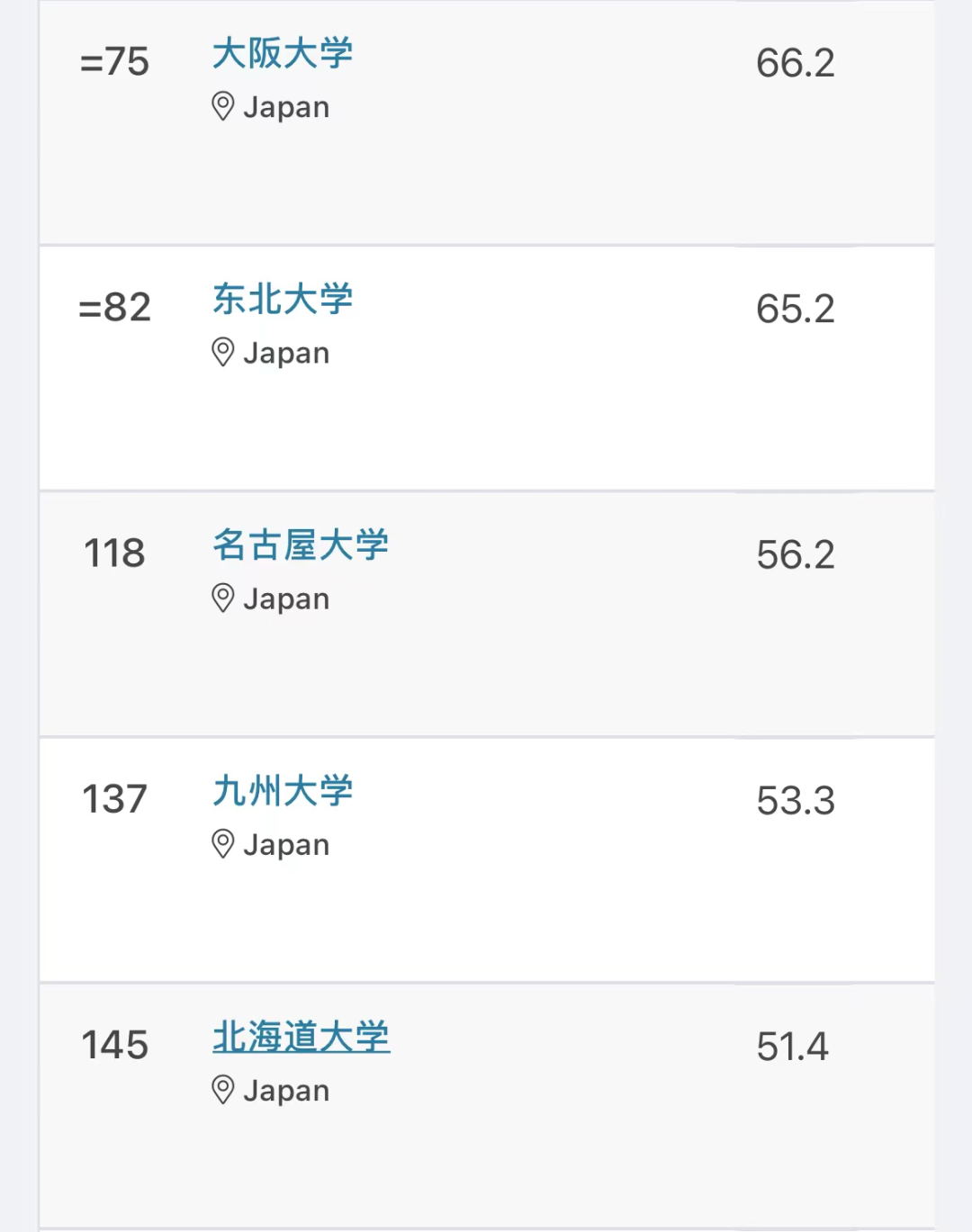The width and height of the screenshot is (972, 1232).
Task: Click the location pin icon beside 北海道大学
Action: click(221, 1090)
